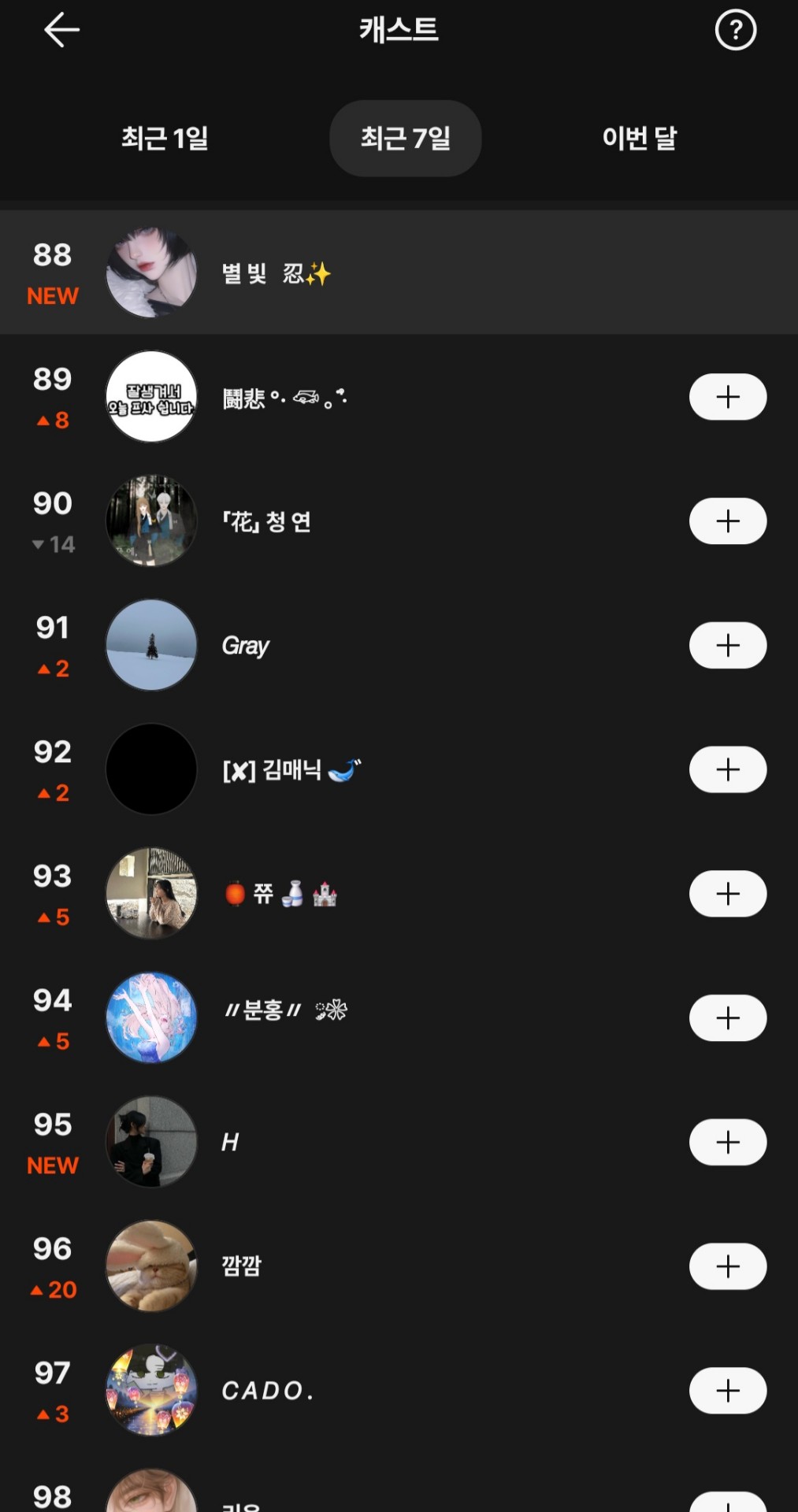
Task: Tap the plus button on rank 93 쮸
Action: [727, 894]
